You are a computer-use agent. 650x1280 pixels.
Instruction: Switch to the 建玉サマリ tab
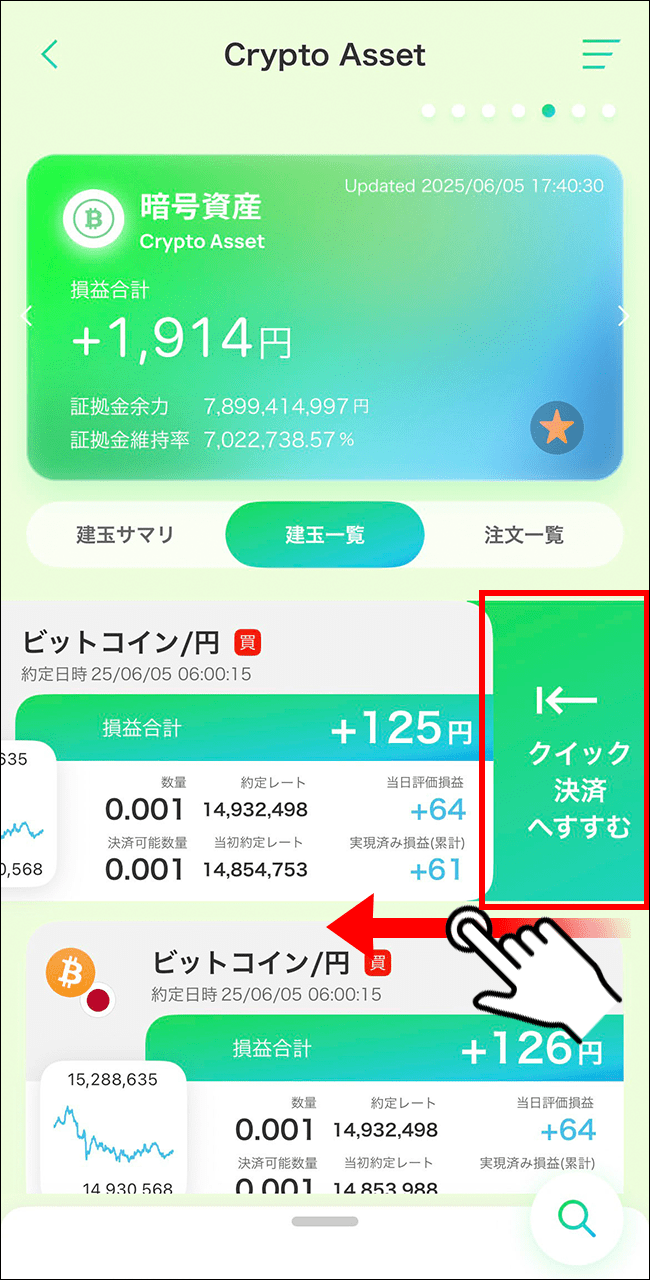click(125, 535)
